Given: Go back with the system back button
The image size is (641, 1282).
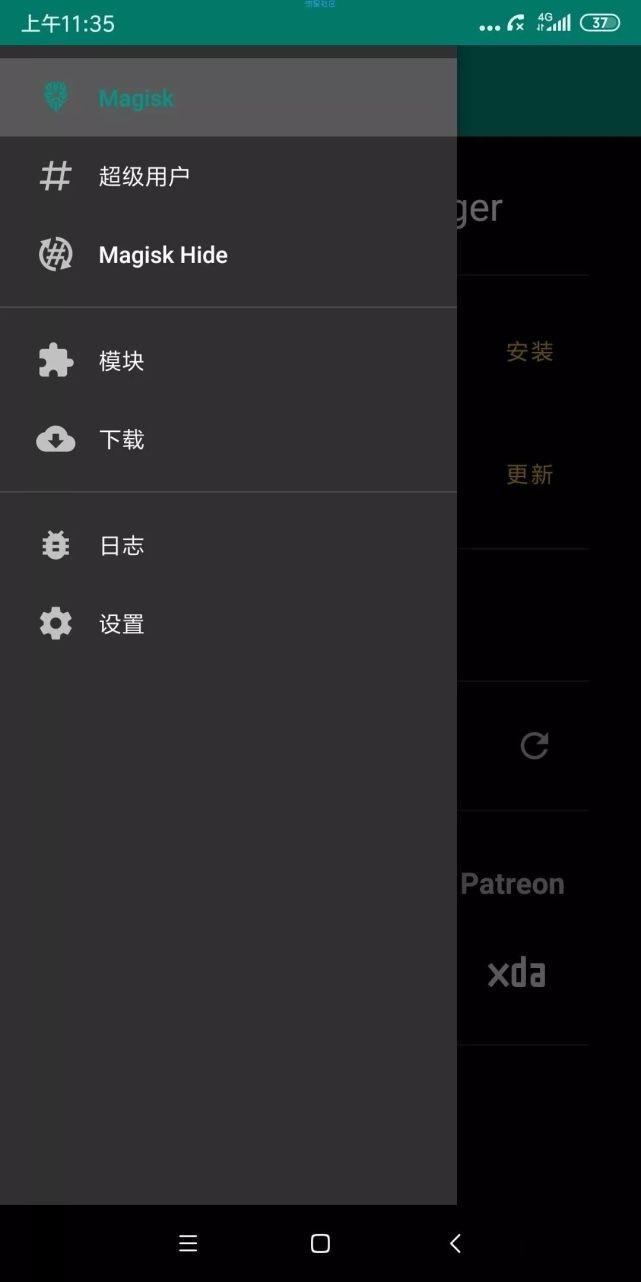Looking at the screenshot, I should [x=455, y=1243].
